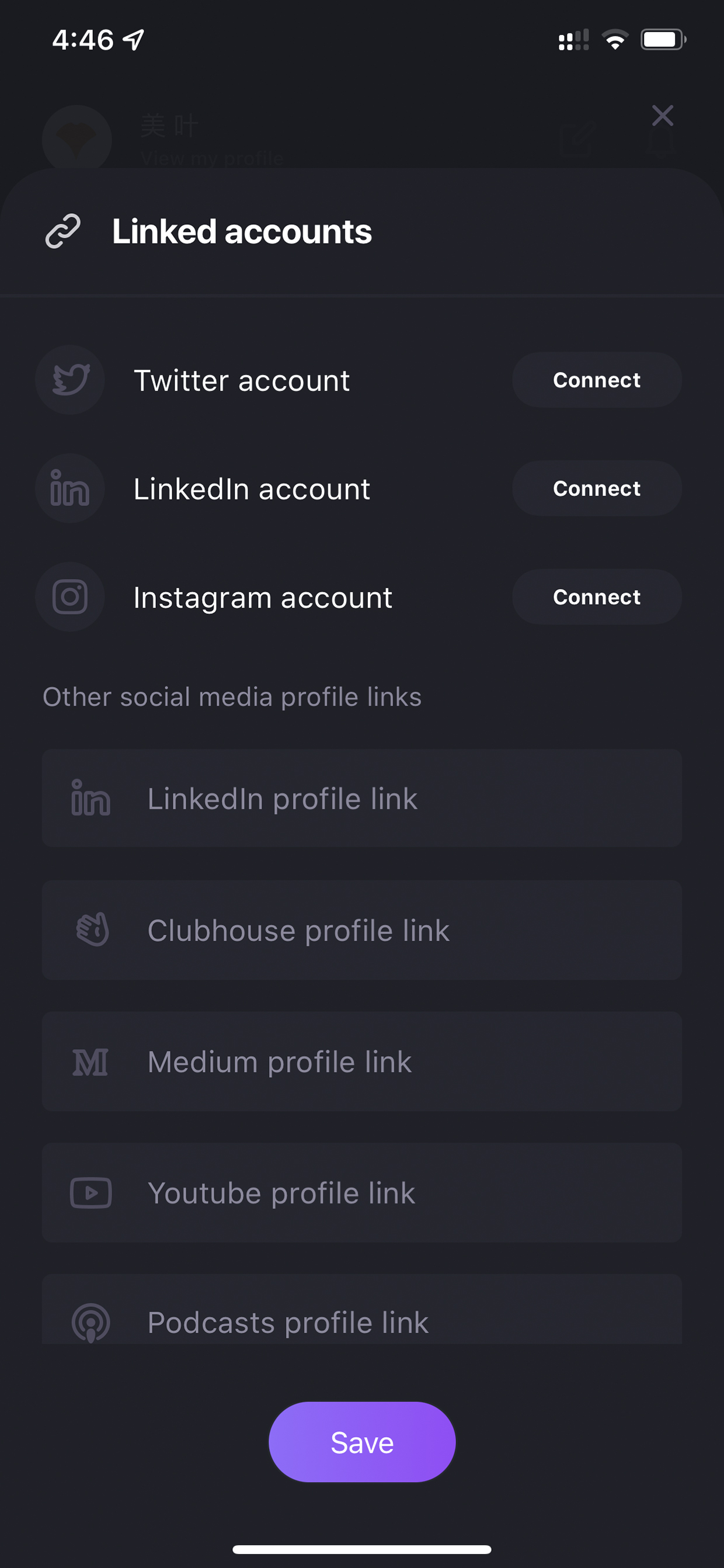This screenshot has height=1568, width=724.
Task: Tap the Youtube profile link field
Action: pos(362,1192)
